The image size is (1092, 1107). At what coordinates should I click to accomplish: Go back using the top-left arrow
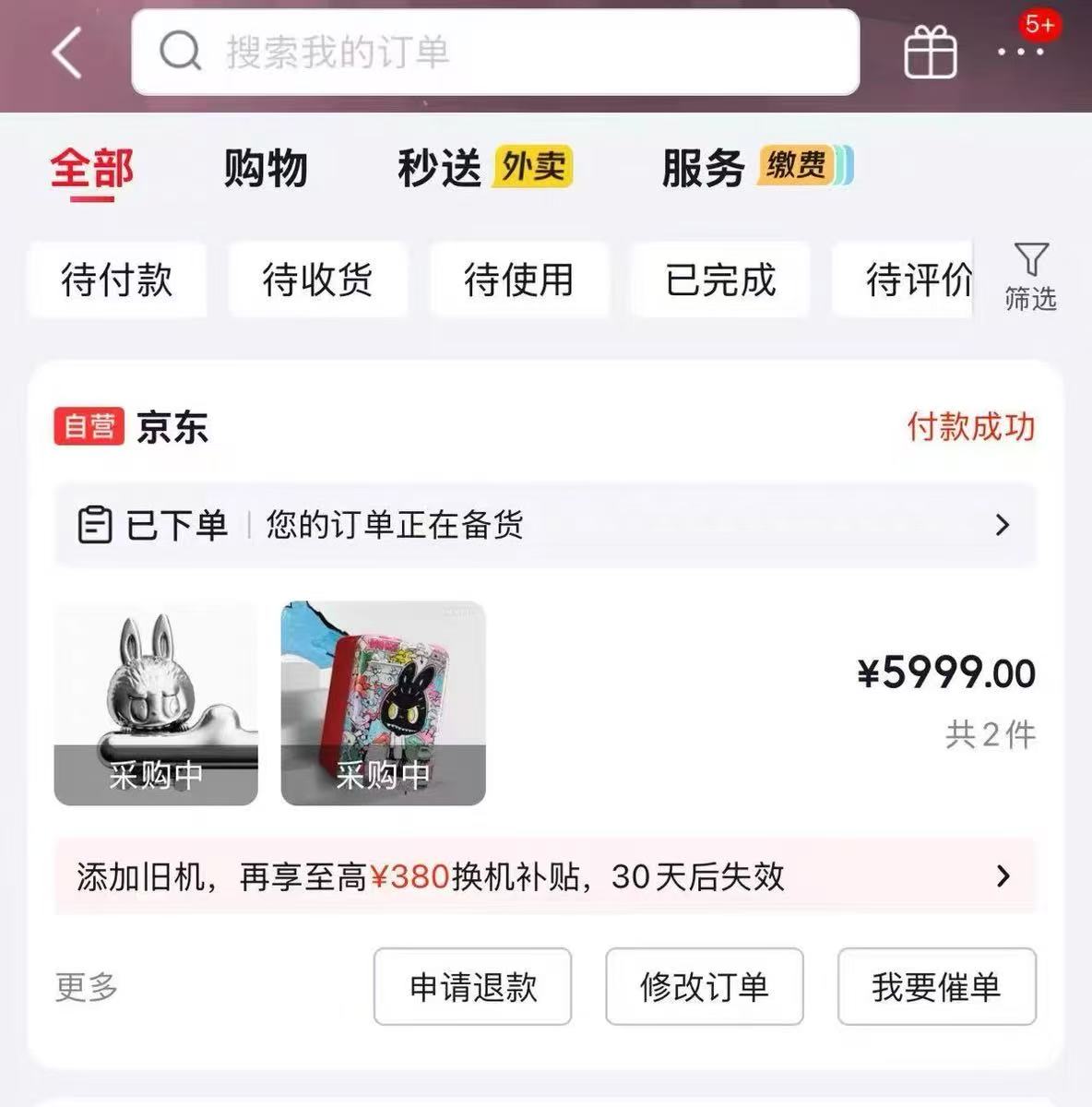pyautogui.click(x=66, y=53)
